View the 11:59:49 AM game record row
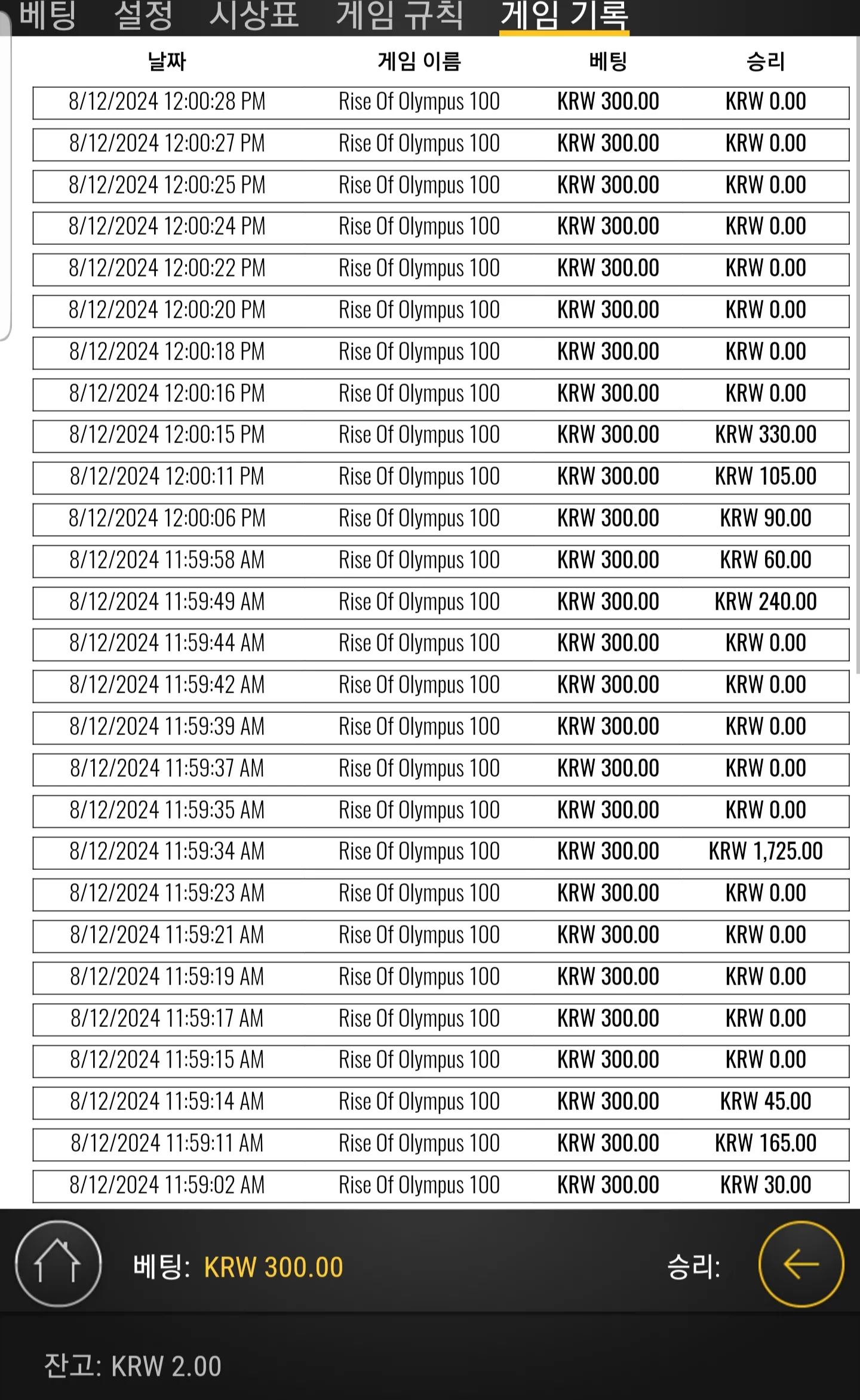 (x=441, y=603)
